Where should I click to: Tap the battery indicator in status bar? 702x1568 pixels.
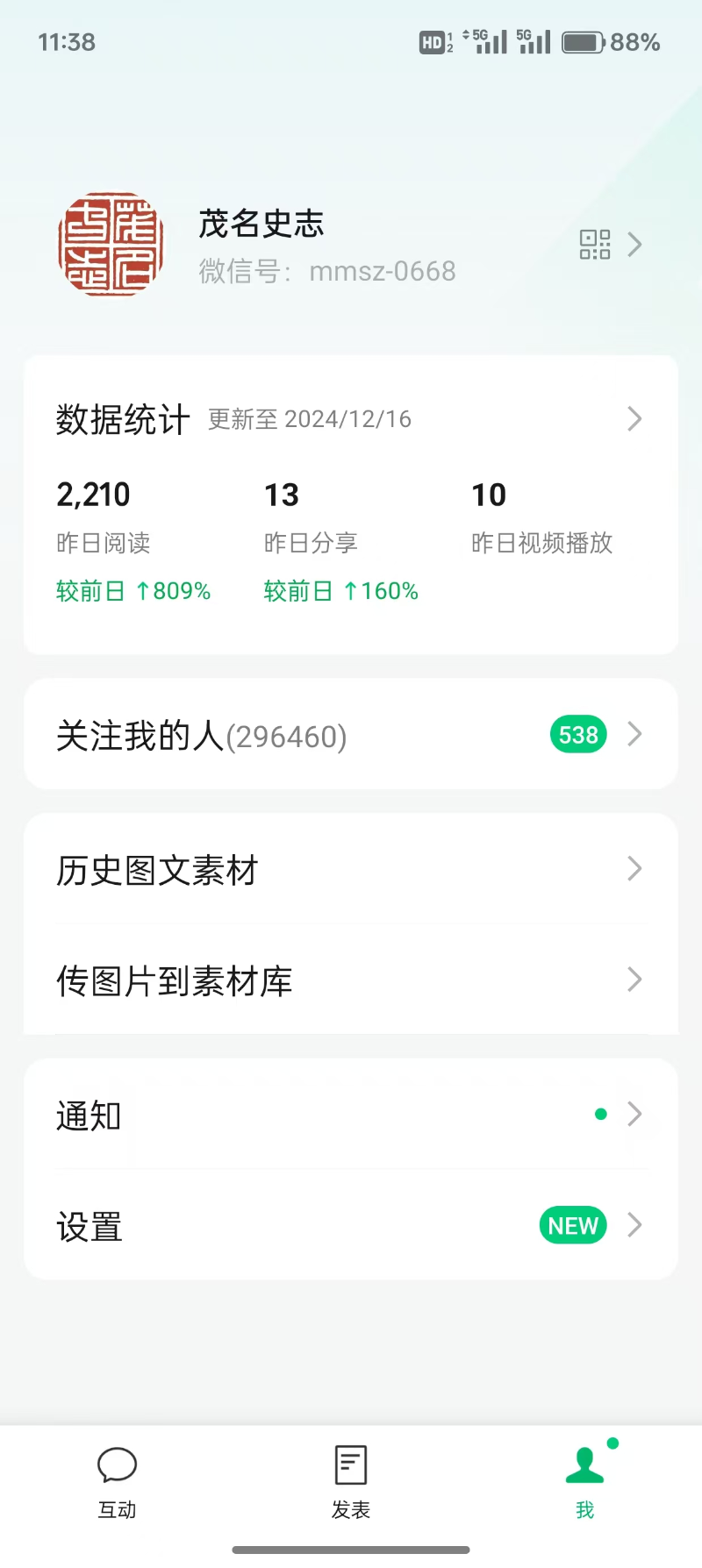582,41
